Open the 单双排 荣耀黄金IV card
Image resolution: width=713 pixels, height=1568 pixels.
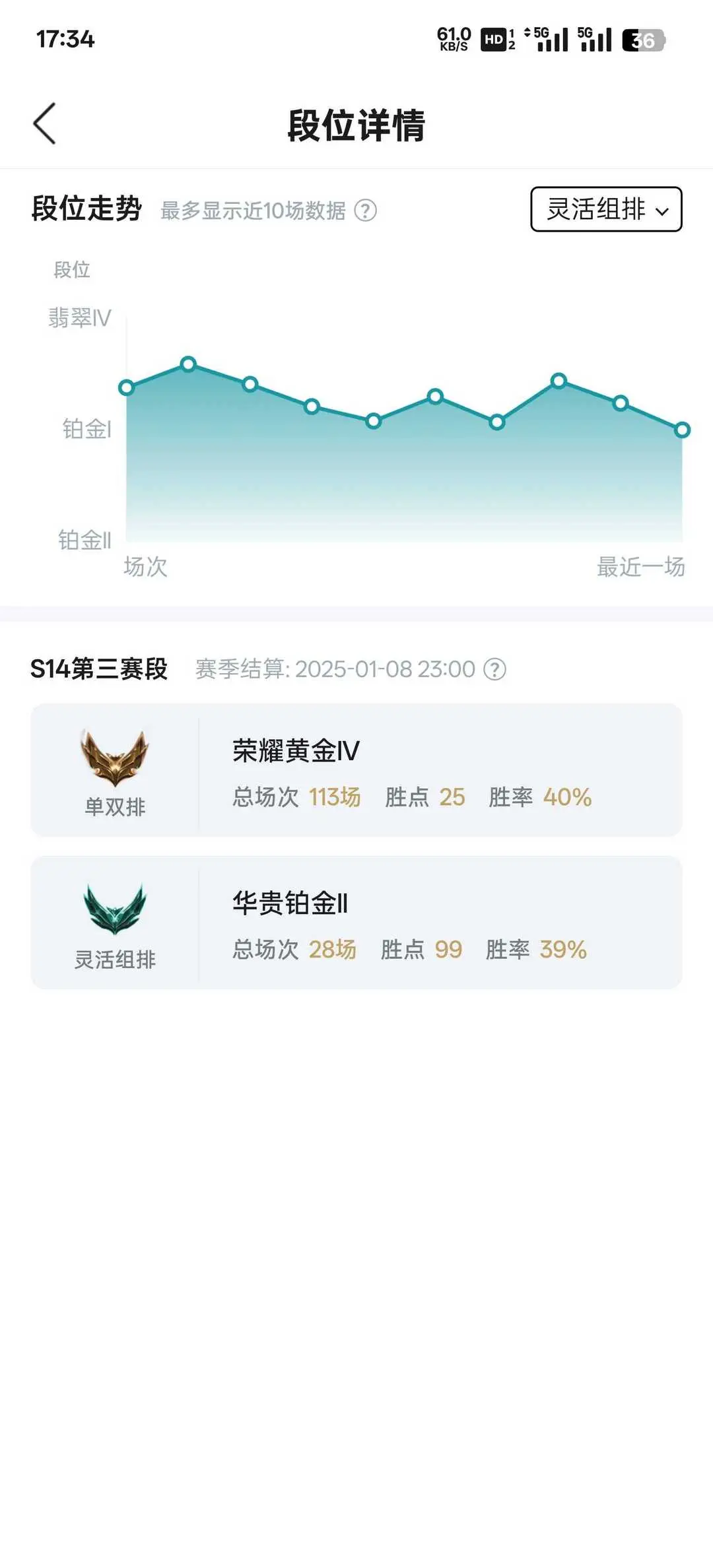coord(356,770)
